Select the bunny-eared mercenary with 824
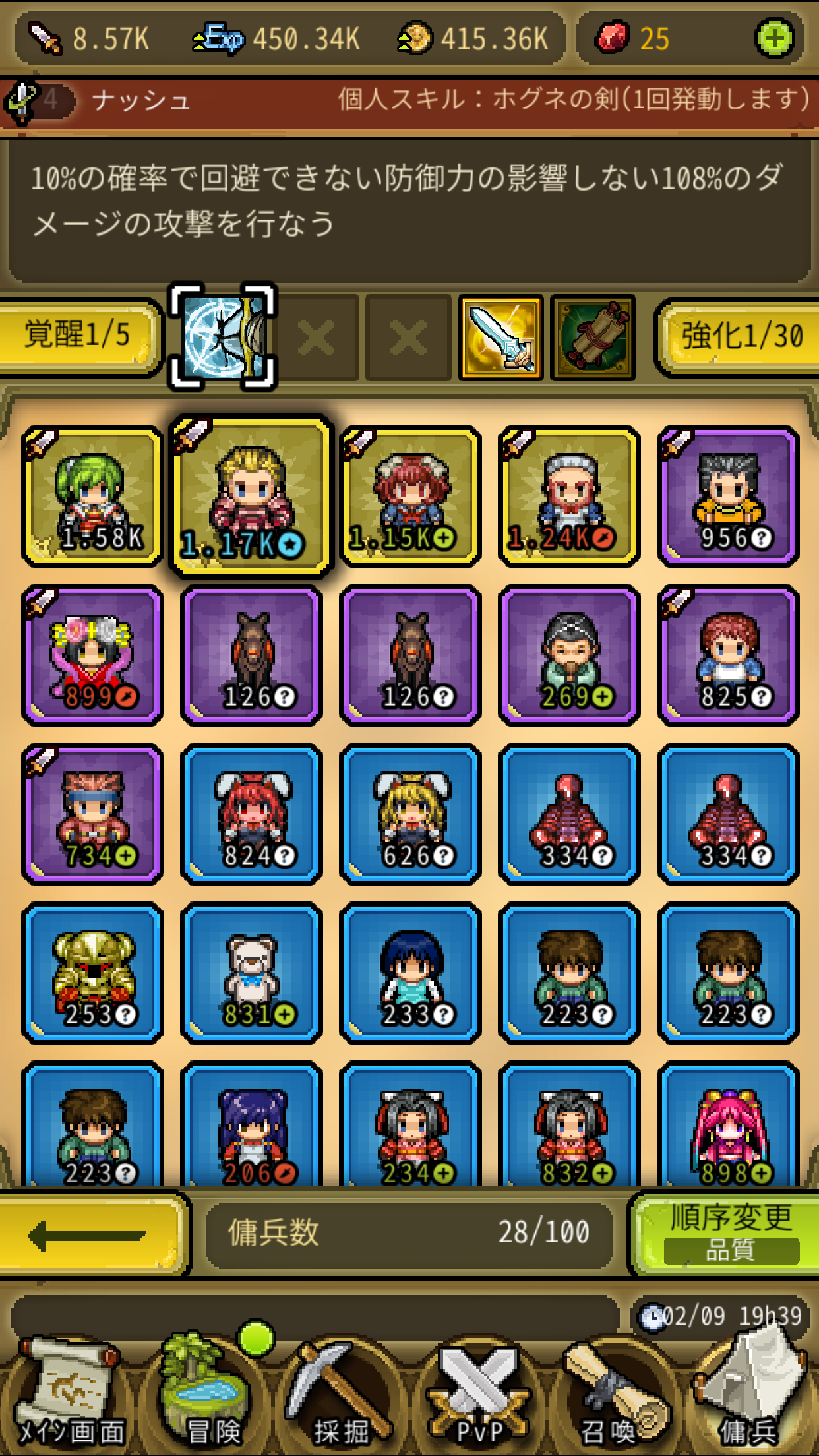819x1456 pixels. [x=251, y=814]
